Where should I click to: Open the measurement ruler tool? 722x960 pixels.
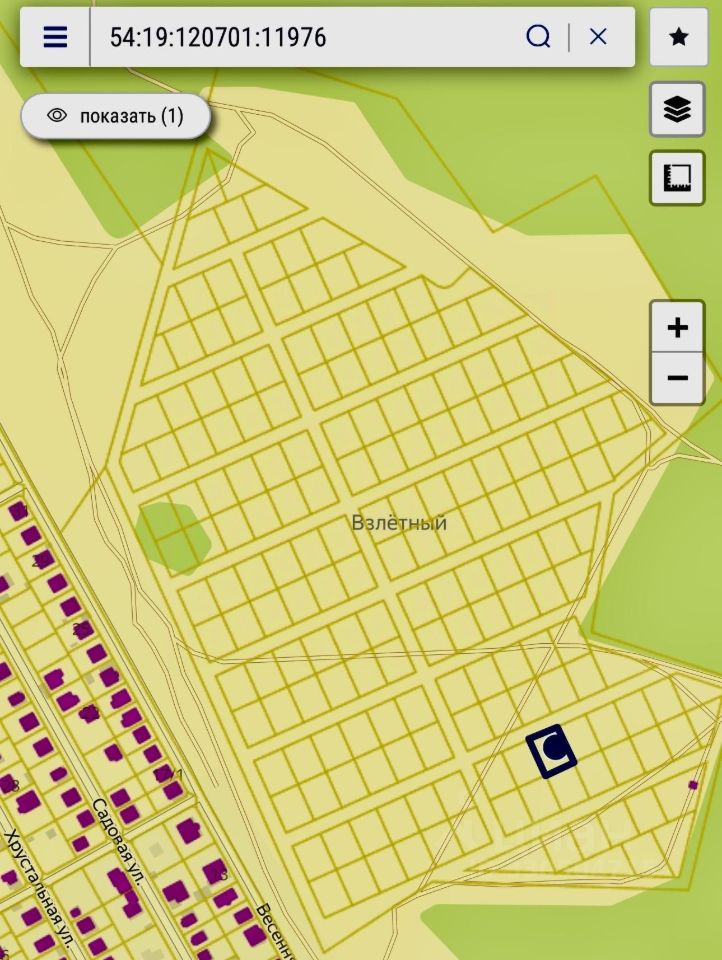point(677,178)
